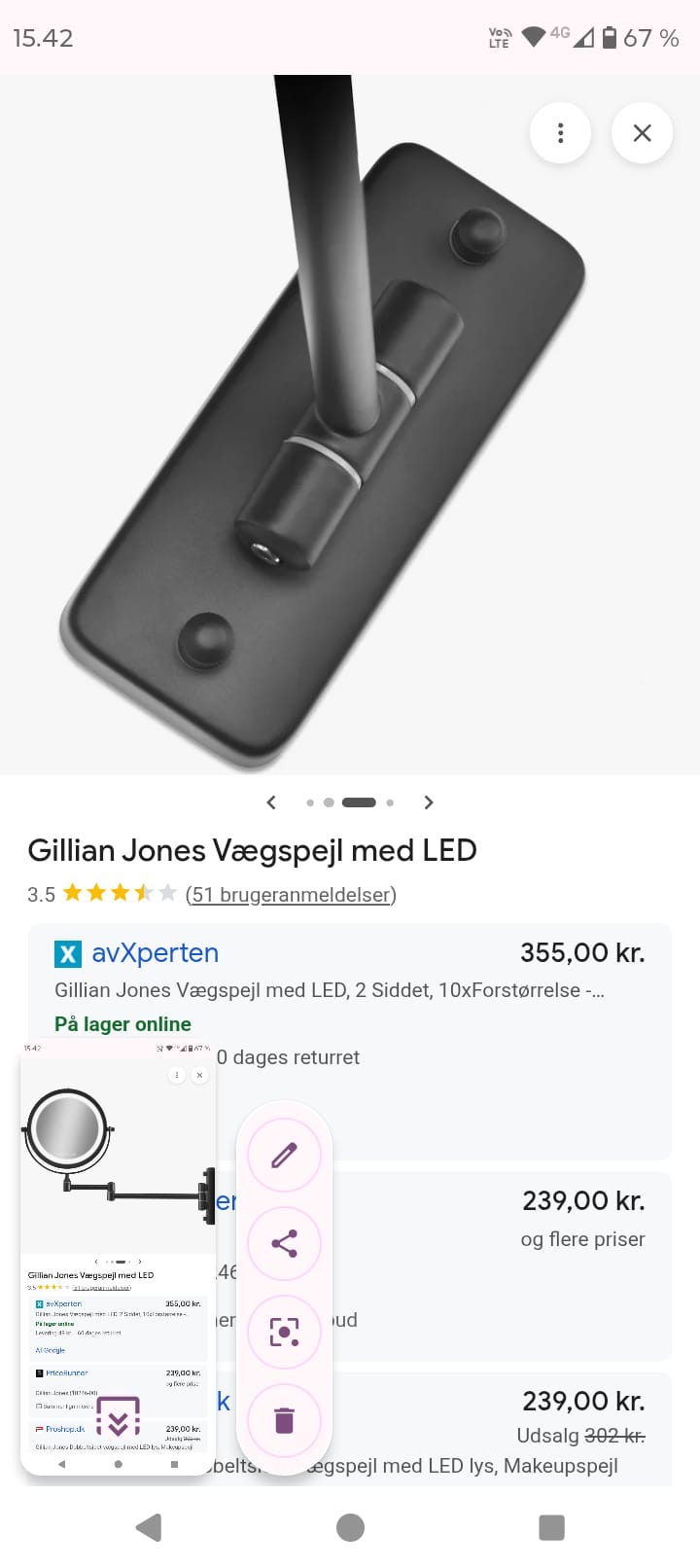This screenshot has height=1568, width=700.
Task: Select the markup pencil tool
Action: 284,1155
